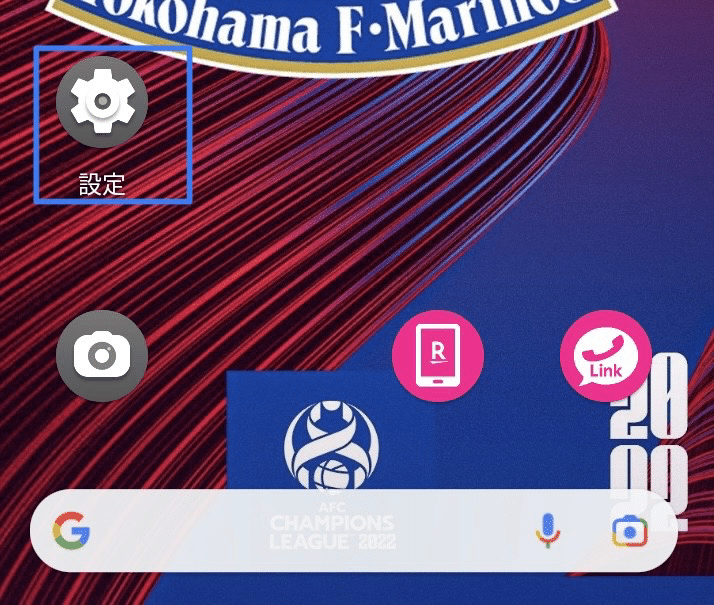Open Google Lens camera search

[x=630, y=532]
